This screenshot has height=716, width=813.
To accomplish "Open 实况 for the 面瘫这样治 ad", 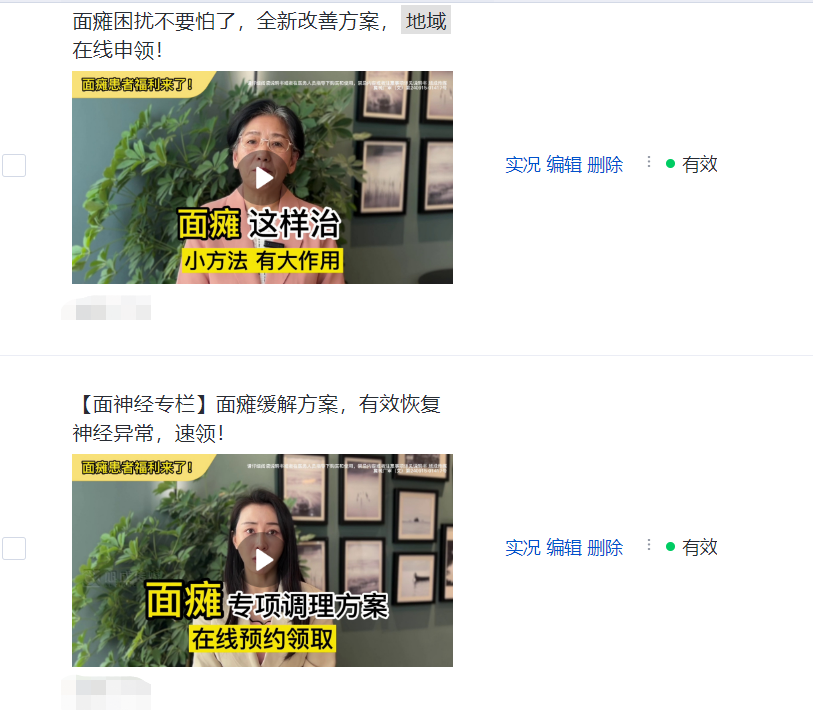I will pyautogui.click(x=522, y=165).
